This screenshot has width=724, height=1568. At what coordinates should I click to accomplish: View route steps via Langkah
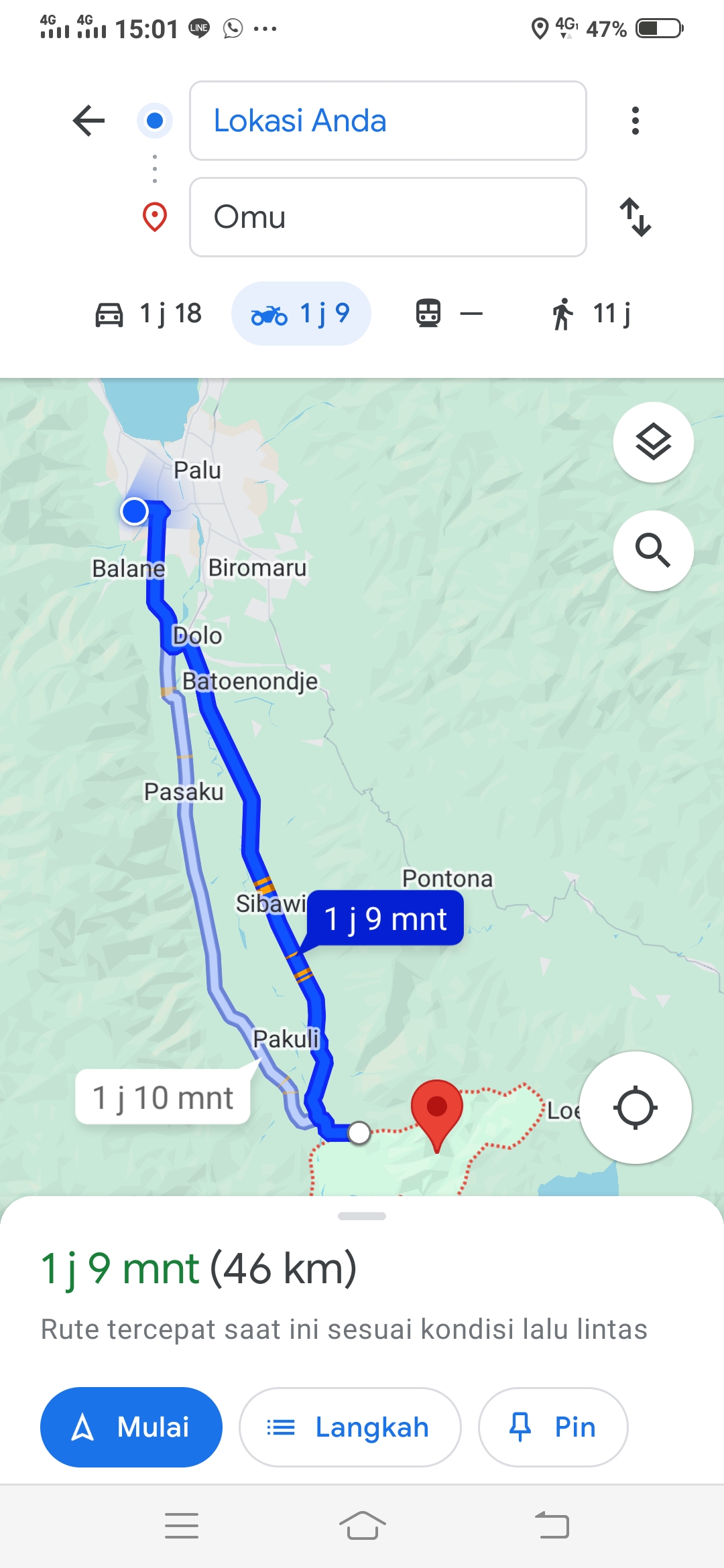click(x=350, y=1427)
